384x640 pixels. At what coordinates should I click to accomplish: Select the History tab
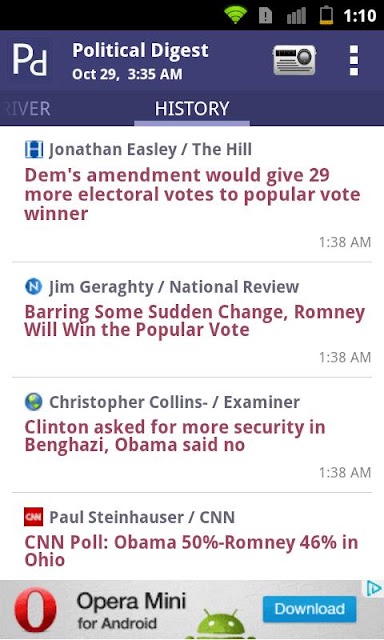coord(192,109)
